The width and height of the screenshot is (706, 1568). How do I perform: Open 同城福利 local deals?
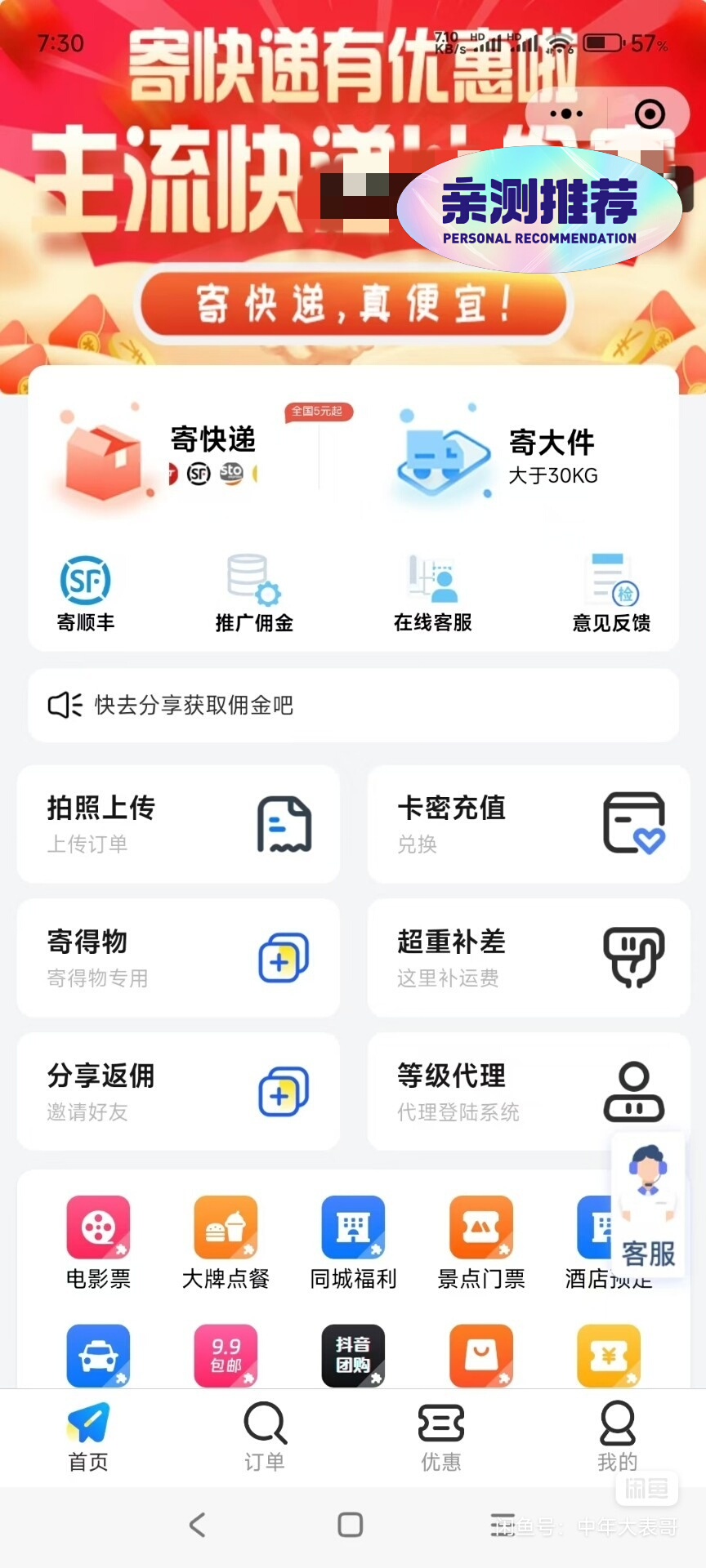click(353, 1243)
